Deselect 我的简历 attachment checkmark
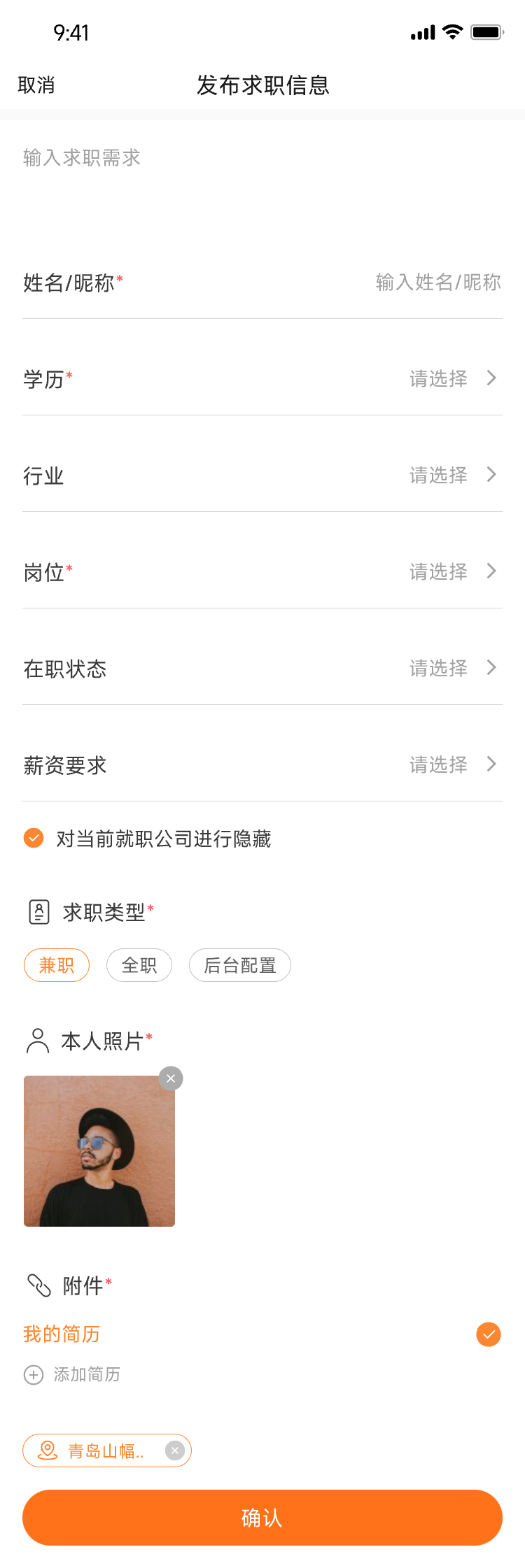Image resolution: width=525 pixels, height=1568 pixels. tap(489, 1334)
